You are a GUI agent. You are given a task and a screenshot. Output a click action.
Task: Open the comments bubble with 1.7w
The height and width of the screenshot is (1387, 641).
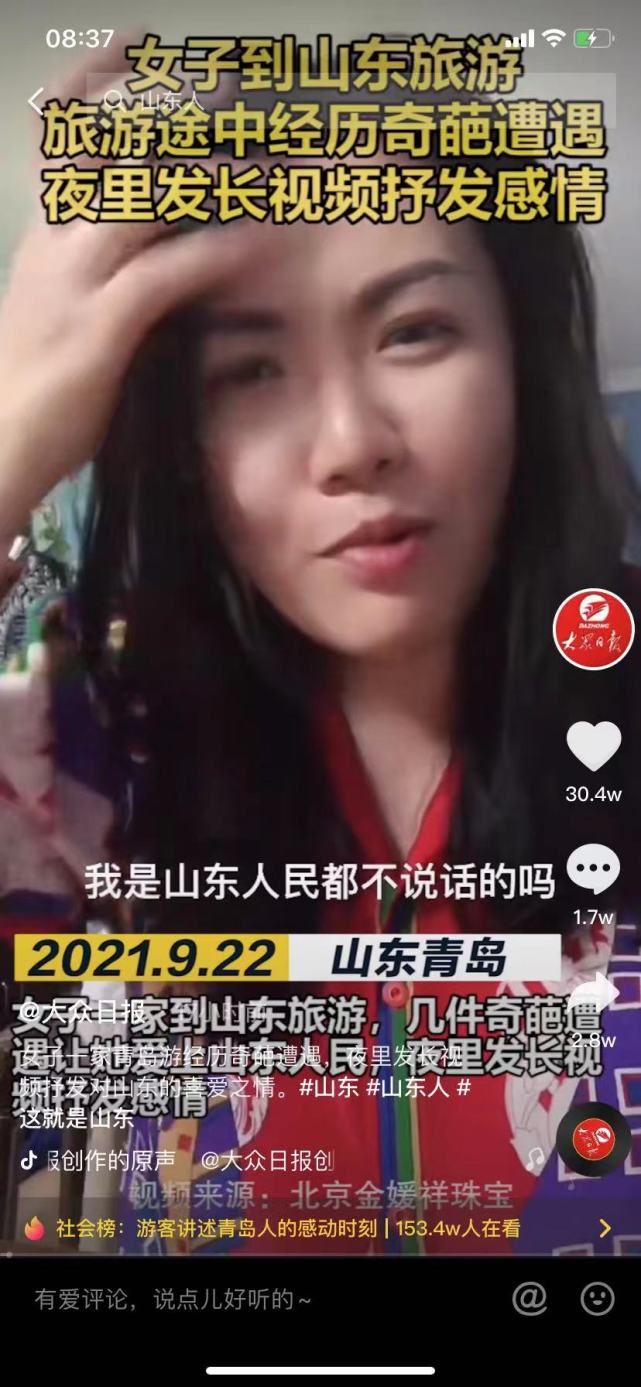click(594, 871)
